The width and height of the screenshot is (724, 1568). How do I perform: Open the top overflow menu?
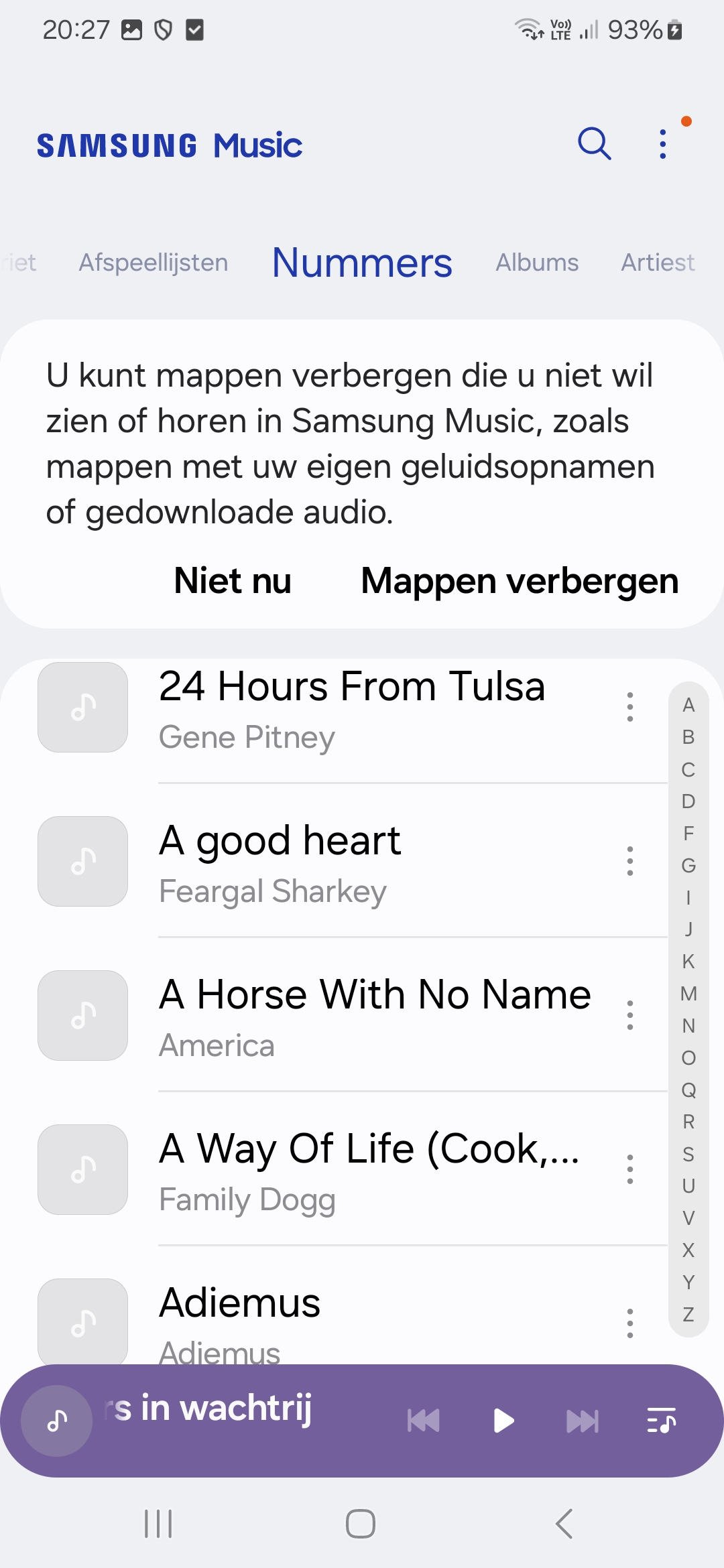tap(663, 144)
